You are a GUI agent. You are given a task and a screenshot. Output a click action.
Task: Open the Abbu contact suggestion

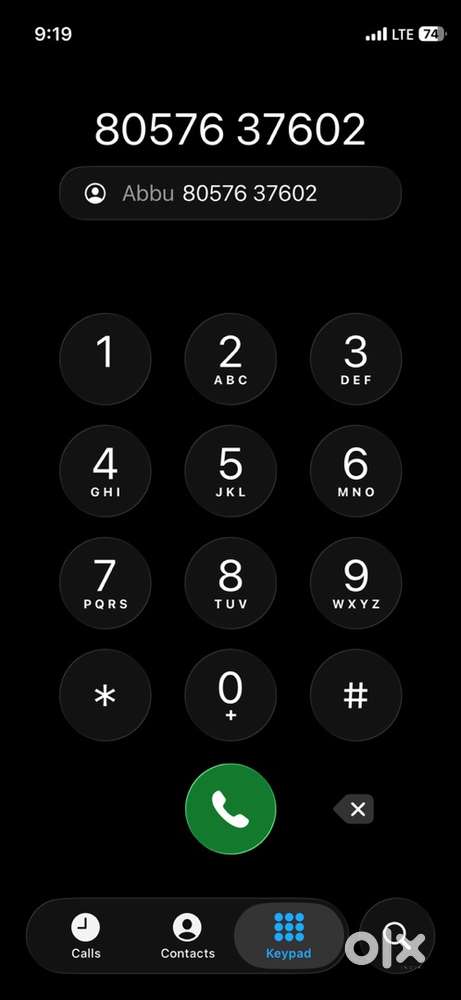pyautogui.click(x=230, y=193)
